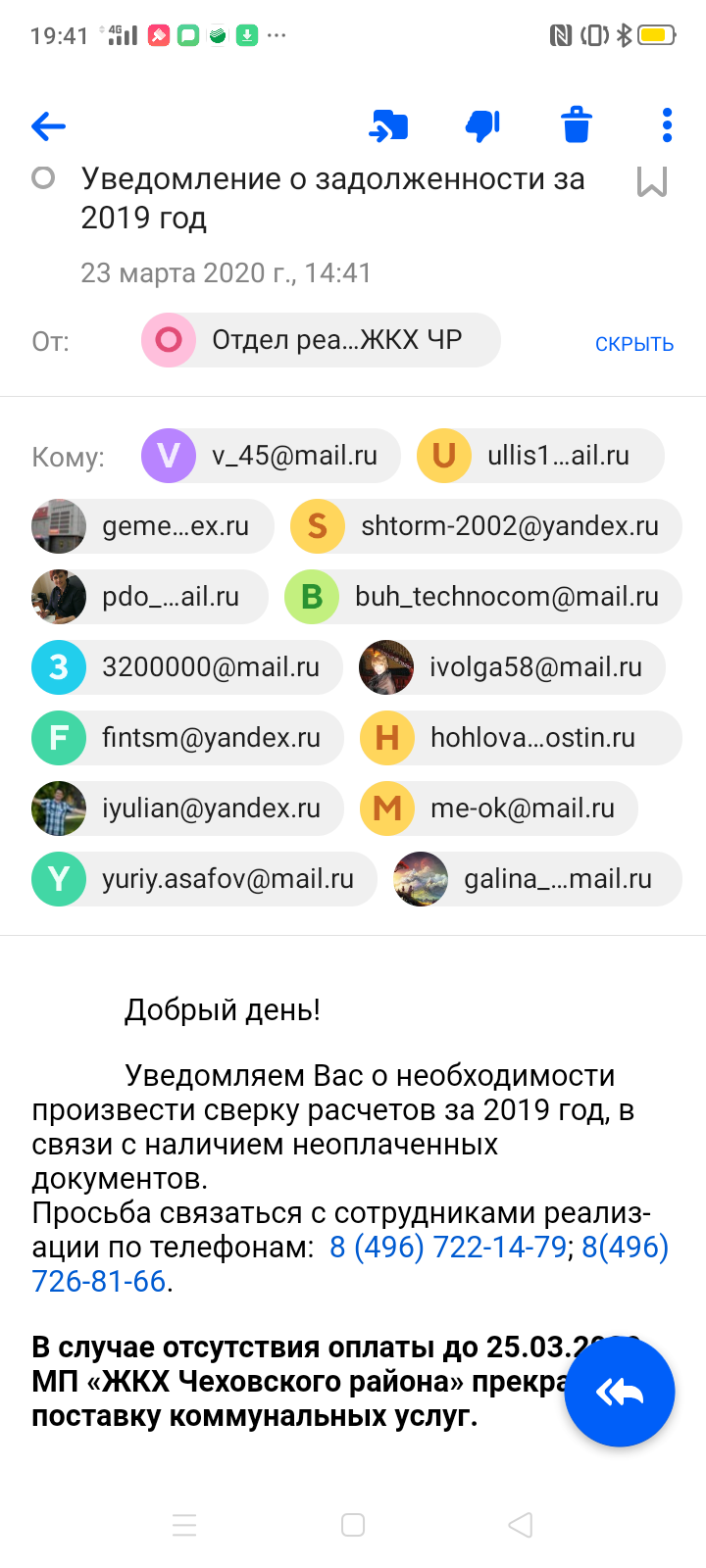Screen dimensions: 706x1568
Task: Open recipient me-ok@mail.ru
Action: coord(498,808)
